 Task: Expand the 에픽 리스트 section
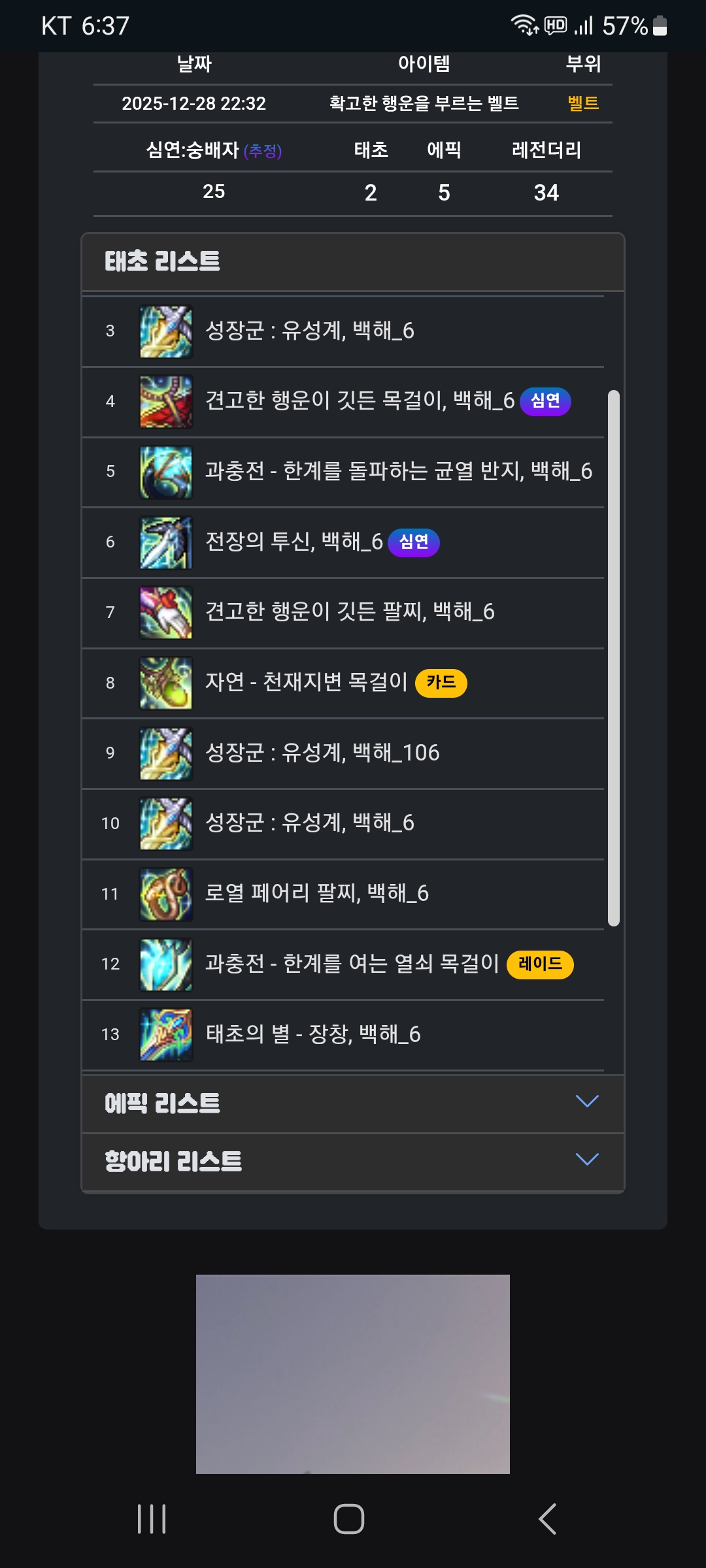[x=353, y=1103]
